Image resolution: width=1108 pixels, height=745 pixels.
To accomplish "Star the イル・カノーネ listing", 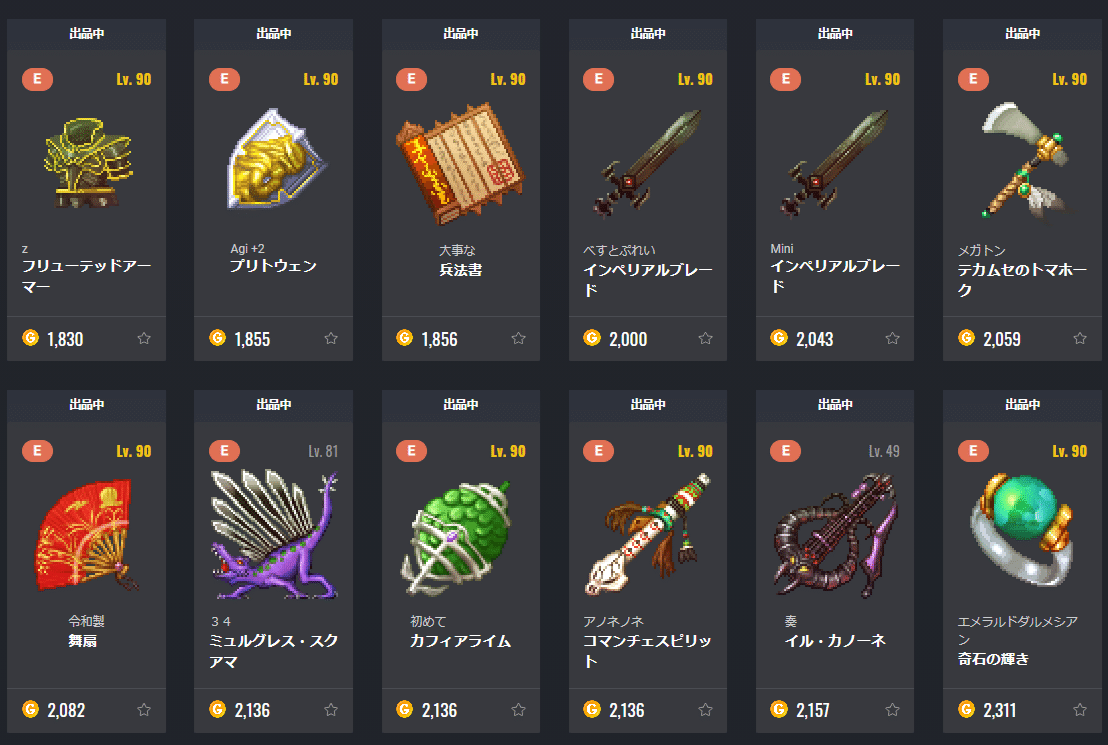I will click(x=893, y=711).
